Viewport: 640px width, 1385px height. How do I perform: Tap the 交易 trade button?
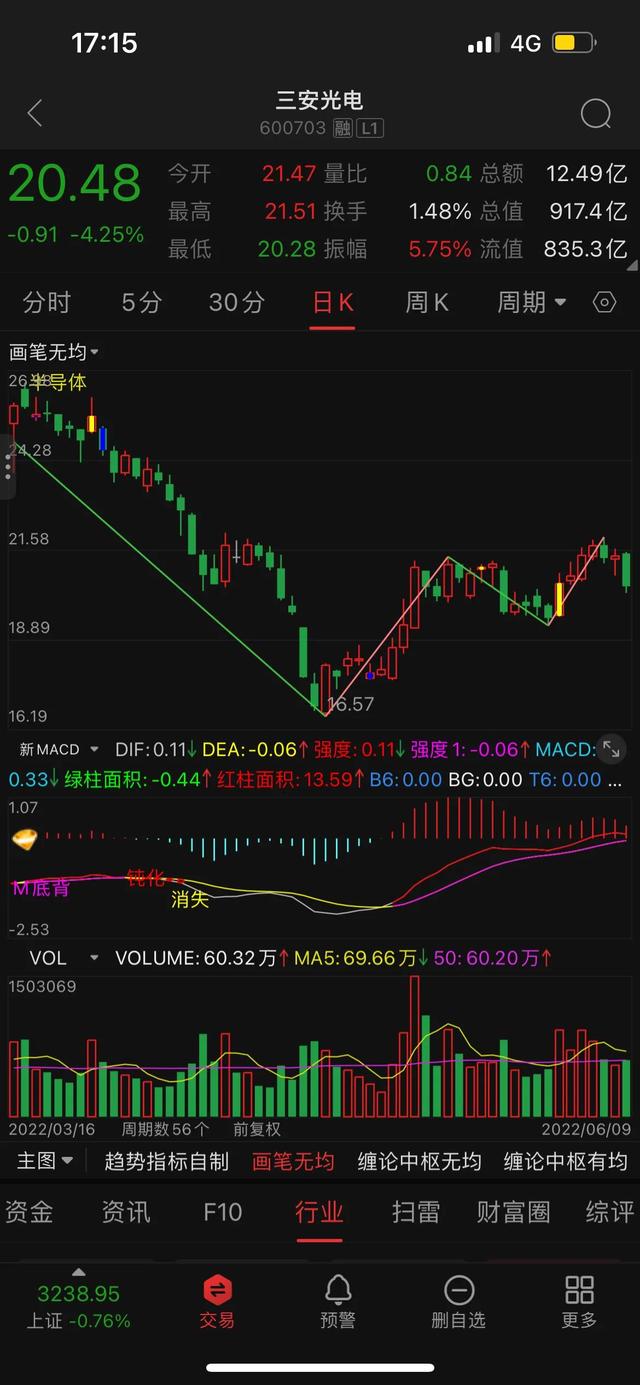click(217, 1301)
